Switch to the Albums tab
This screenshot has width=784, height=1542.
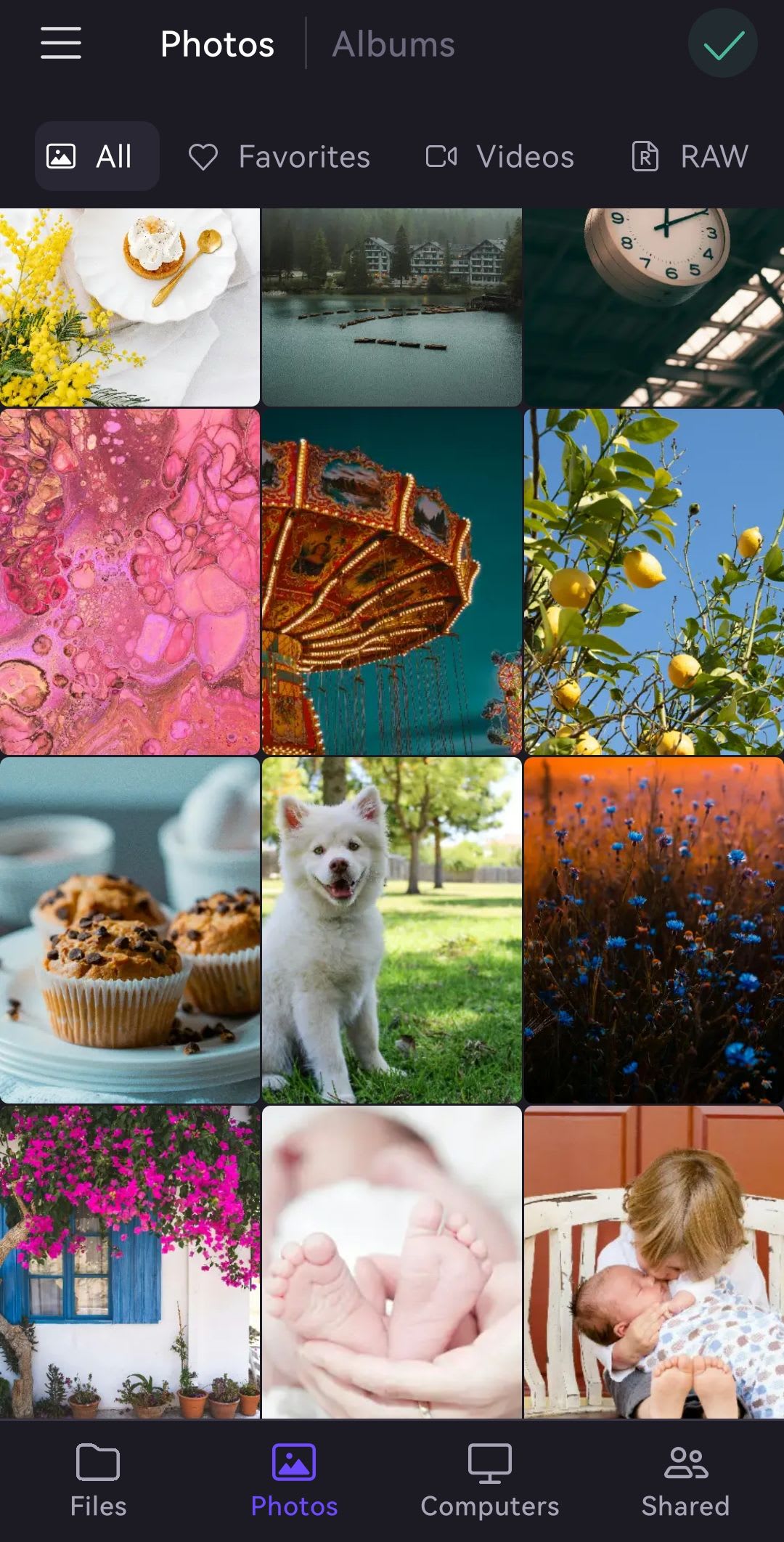click(393, 44)
